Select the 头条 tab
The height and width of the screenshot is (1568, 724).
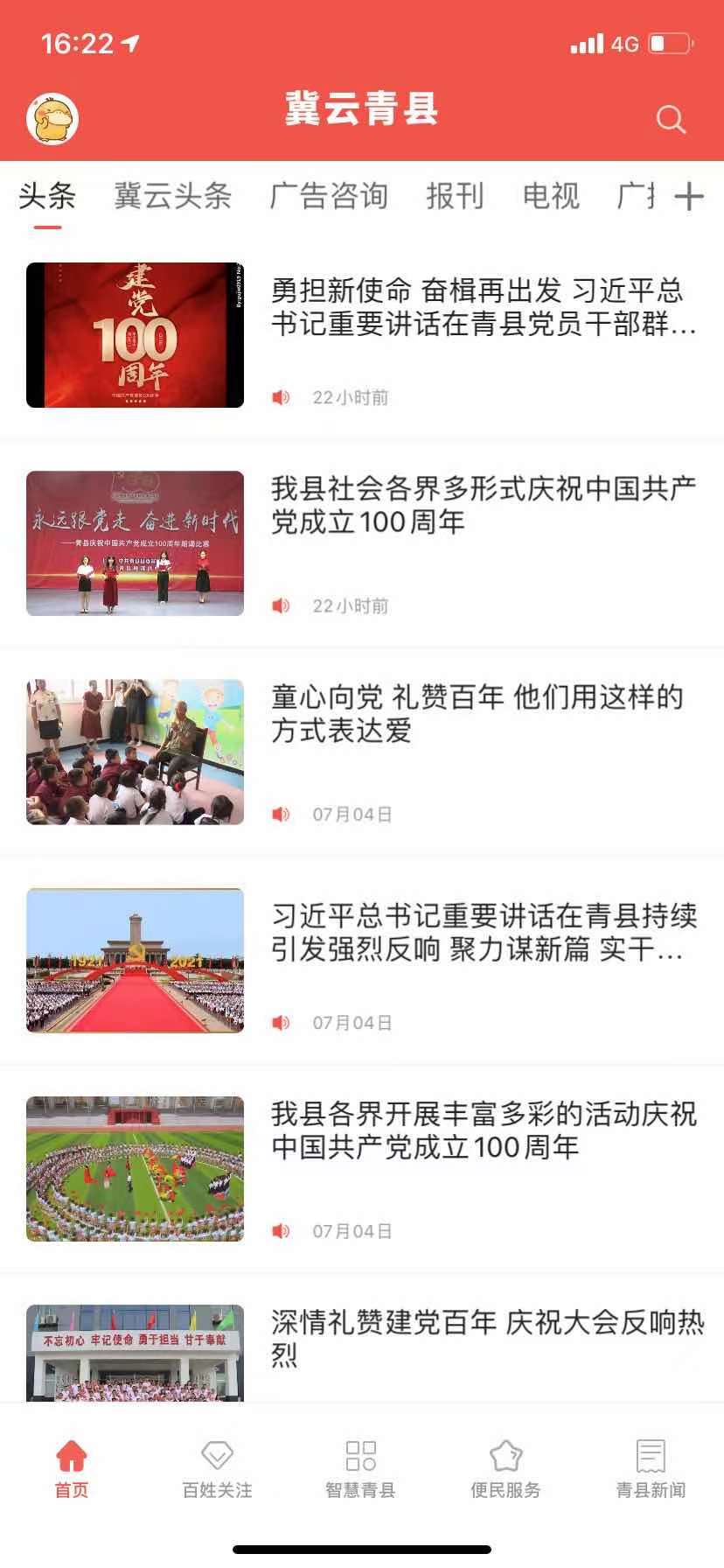pyautogui.click(x=47, y=196)
